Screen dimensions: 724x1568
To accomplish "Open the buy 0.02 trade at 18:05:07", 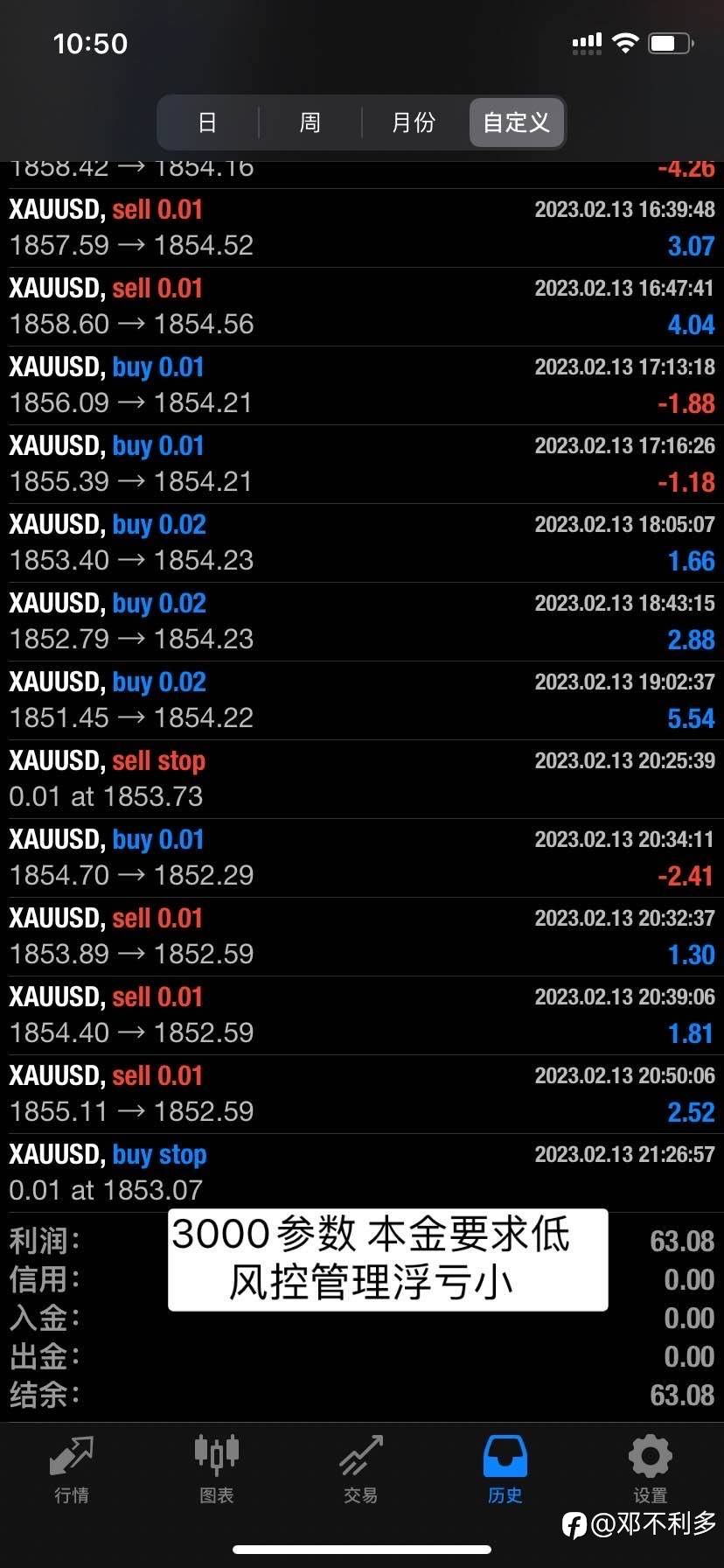I will [362, 543].
